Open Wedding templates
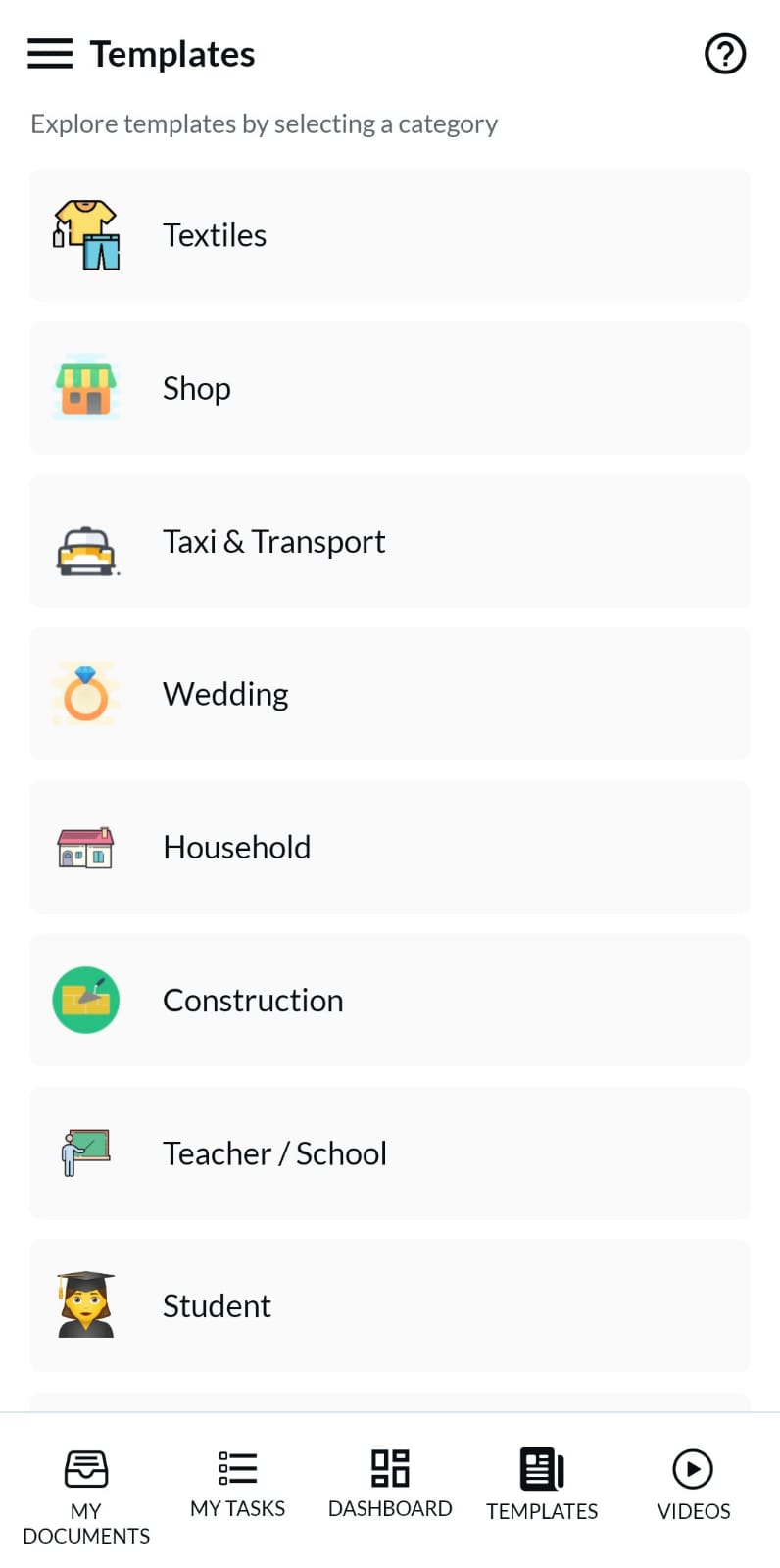Viewport: 780px width, 1568px height. [x=390, y=694]
